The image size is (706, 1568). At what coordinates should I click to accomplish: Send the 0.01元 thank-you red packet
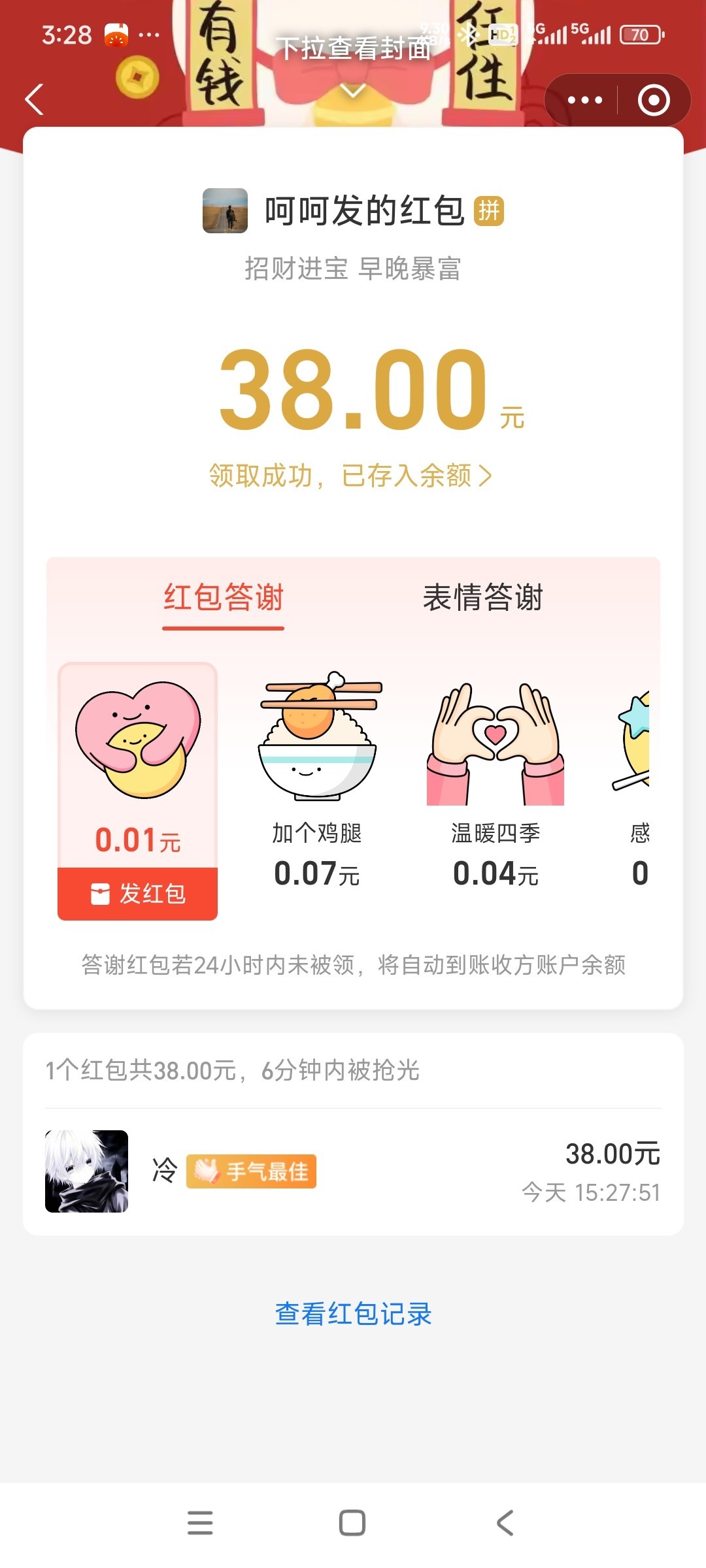[138, 893]
